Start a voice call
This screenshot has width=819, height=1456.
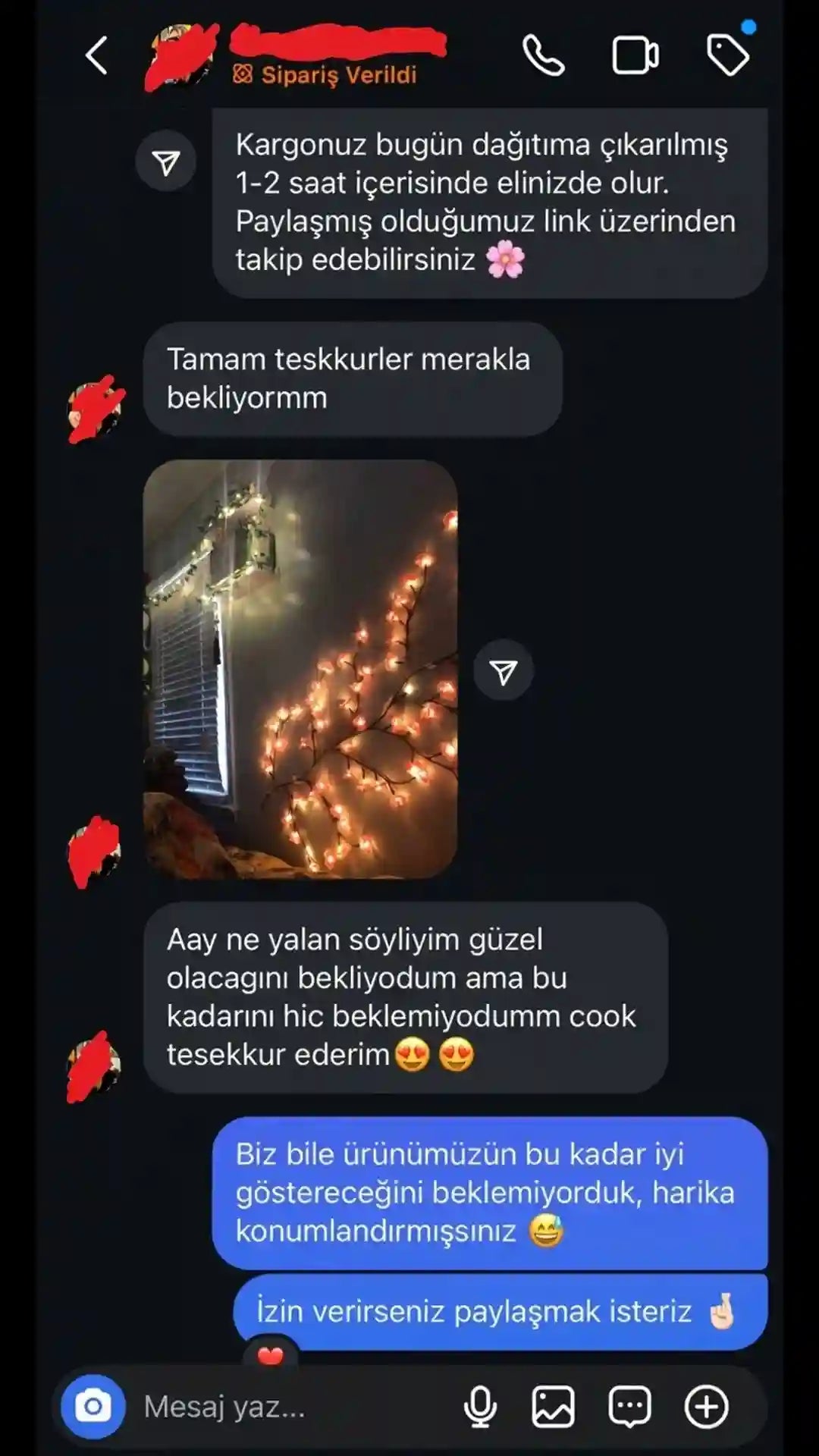pos(544,55)
